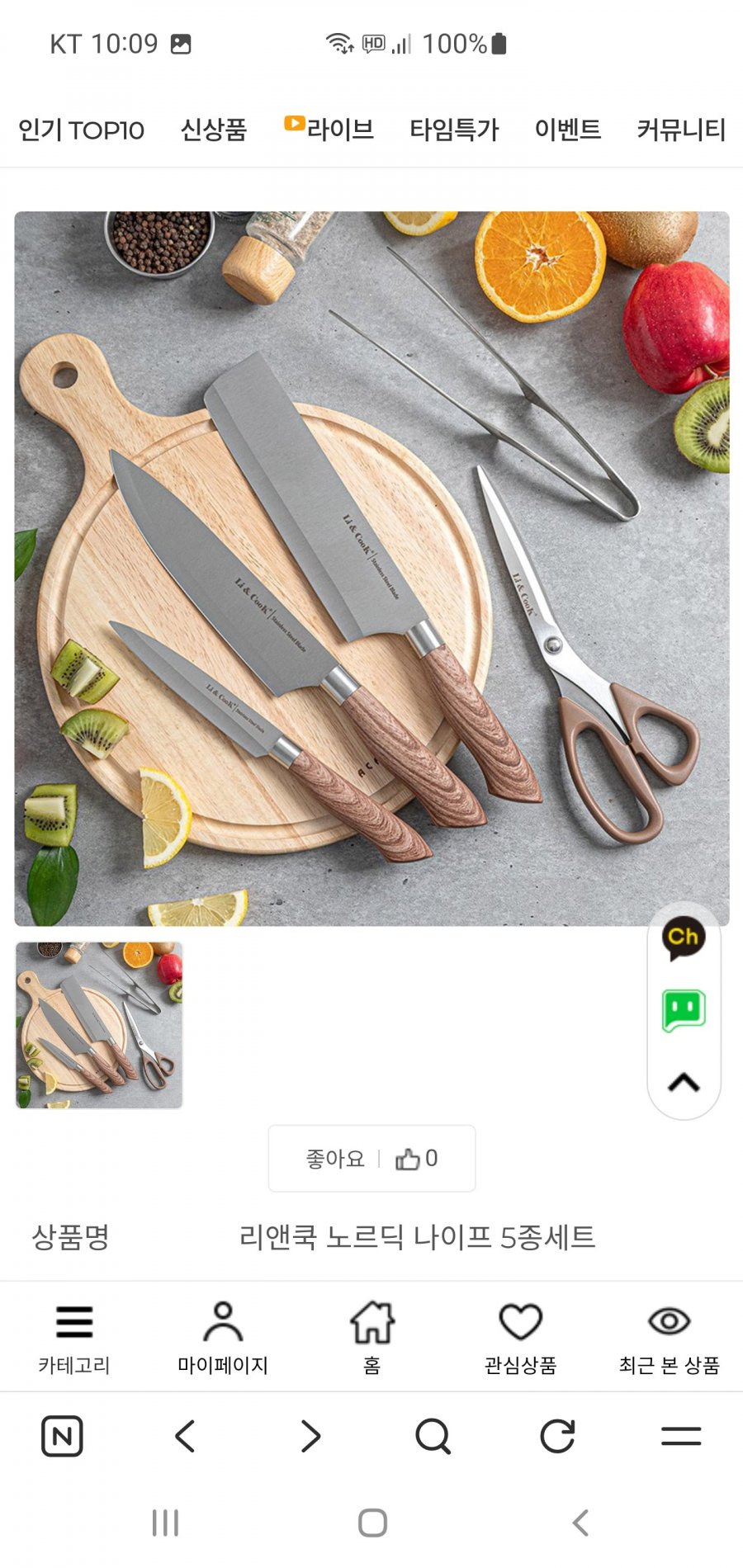
Task: Open the 카테고리 menu
Action: point(74,1337)
